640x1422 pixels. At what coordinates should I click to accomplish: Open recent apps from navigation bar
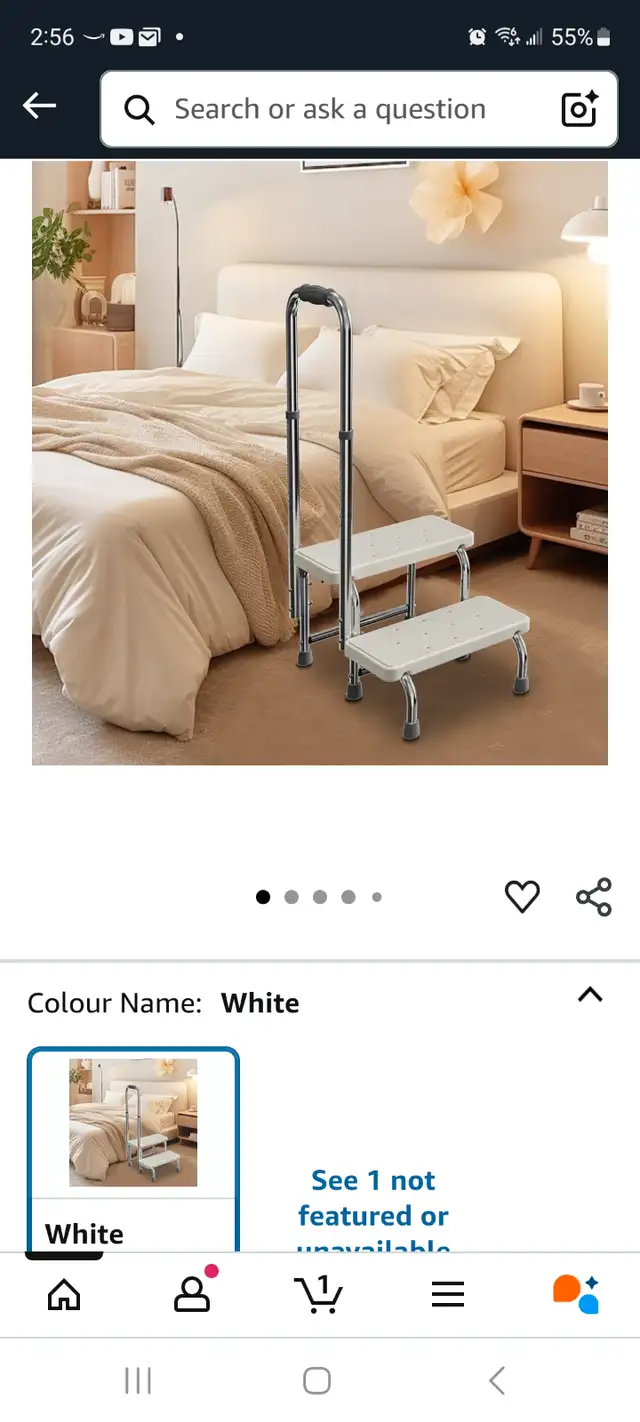138,1381
